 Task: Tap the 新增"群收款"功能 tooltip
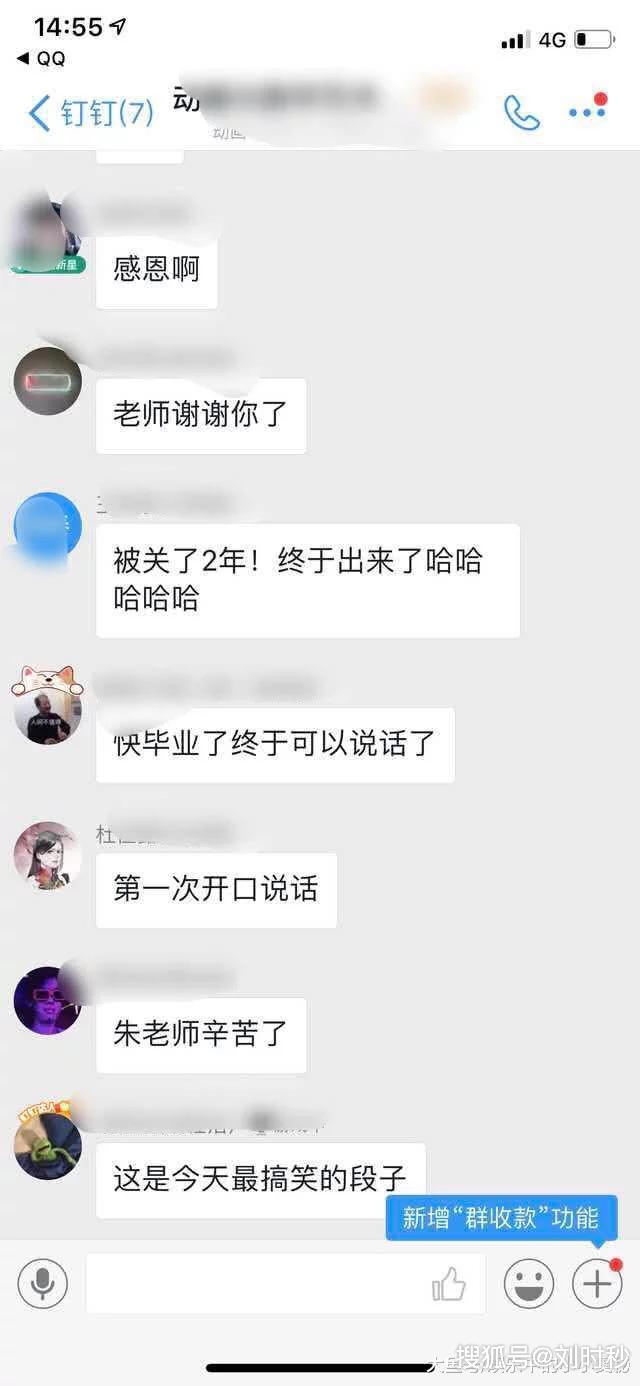click(500, 1217)
